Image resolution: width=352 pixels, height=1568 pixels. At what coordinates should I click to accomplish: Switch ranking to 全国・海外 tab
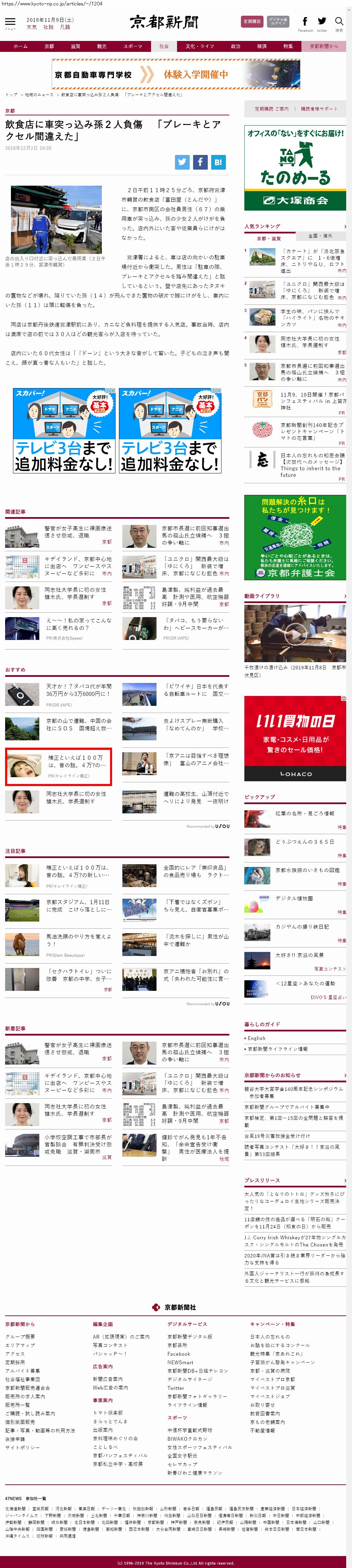coord(320,236)
